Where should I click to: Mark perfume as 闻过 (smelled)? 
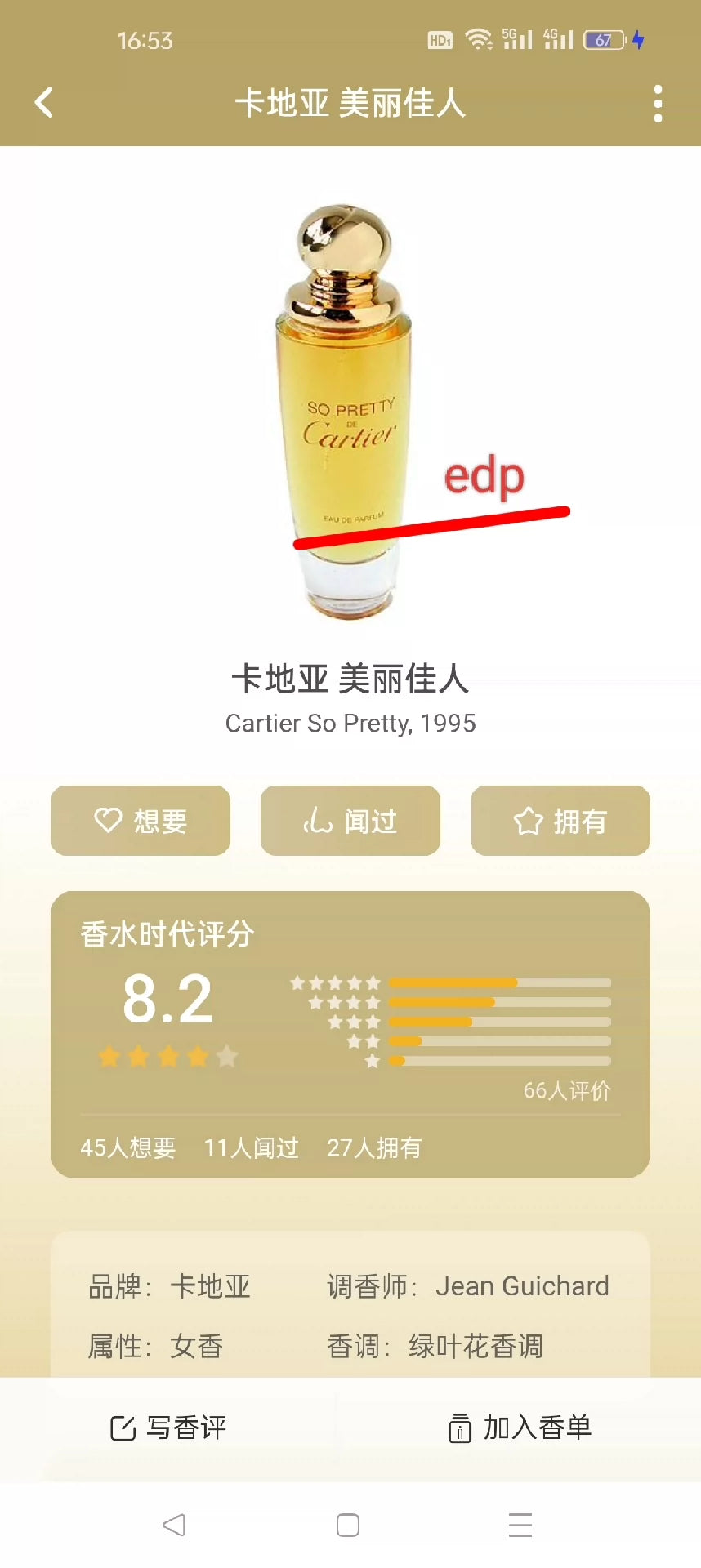point(350,821)
